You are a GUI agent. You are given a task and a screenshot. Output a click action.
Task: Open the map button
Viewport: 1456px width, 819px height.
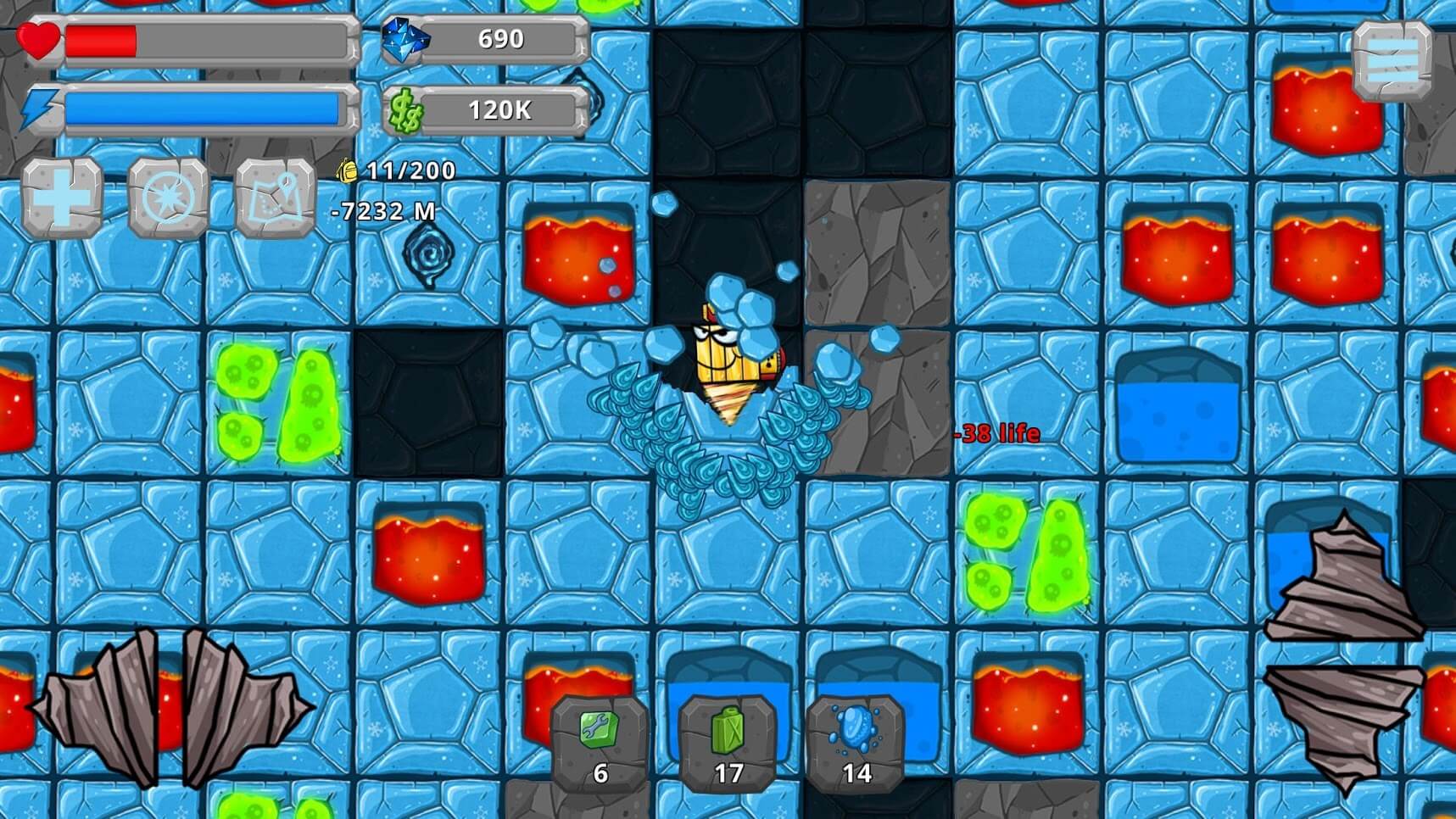[x=275, y=198]
